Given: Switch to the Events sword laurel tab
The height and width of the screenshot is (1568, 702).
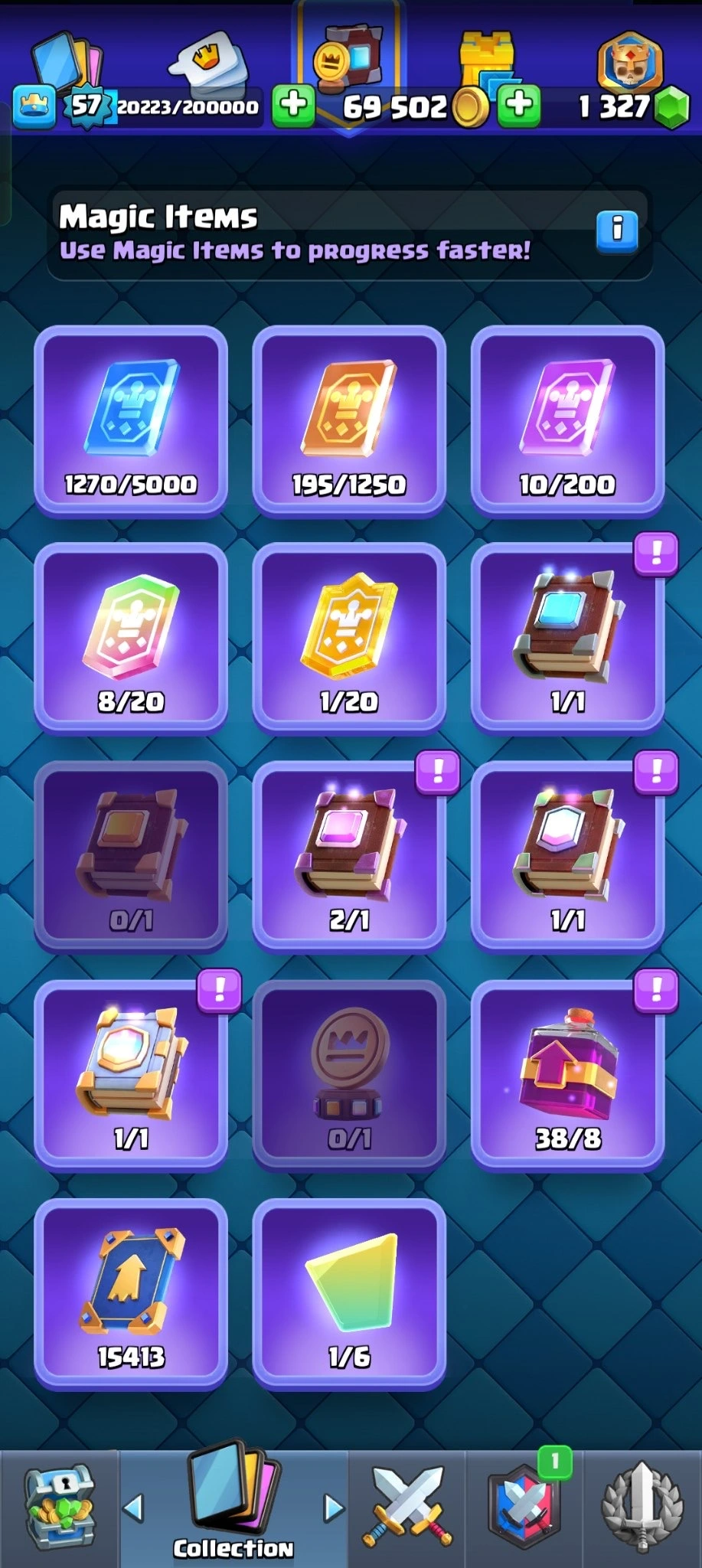Looking at the screenshot, I should click(x=642, y=1508).
